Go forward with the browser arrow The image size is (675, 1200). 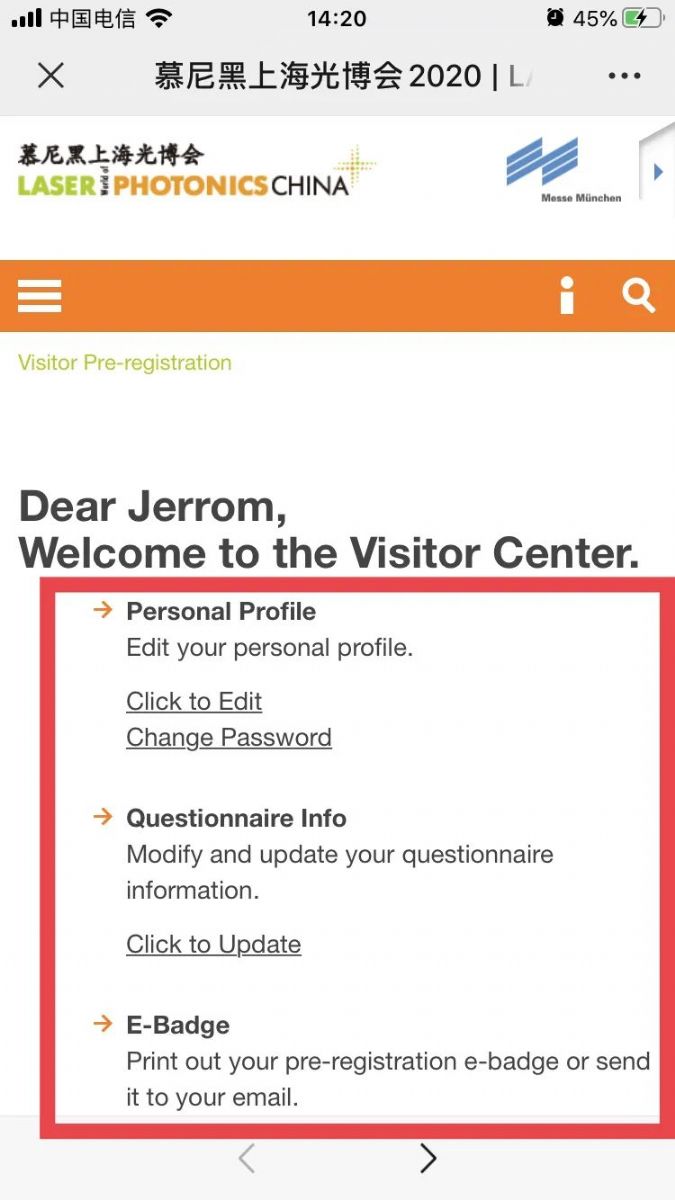pos(428,1158)
